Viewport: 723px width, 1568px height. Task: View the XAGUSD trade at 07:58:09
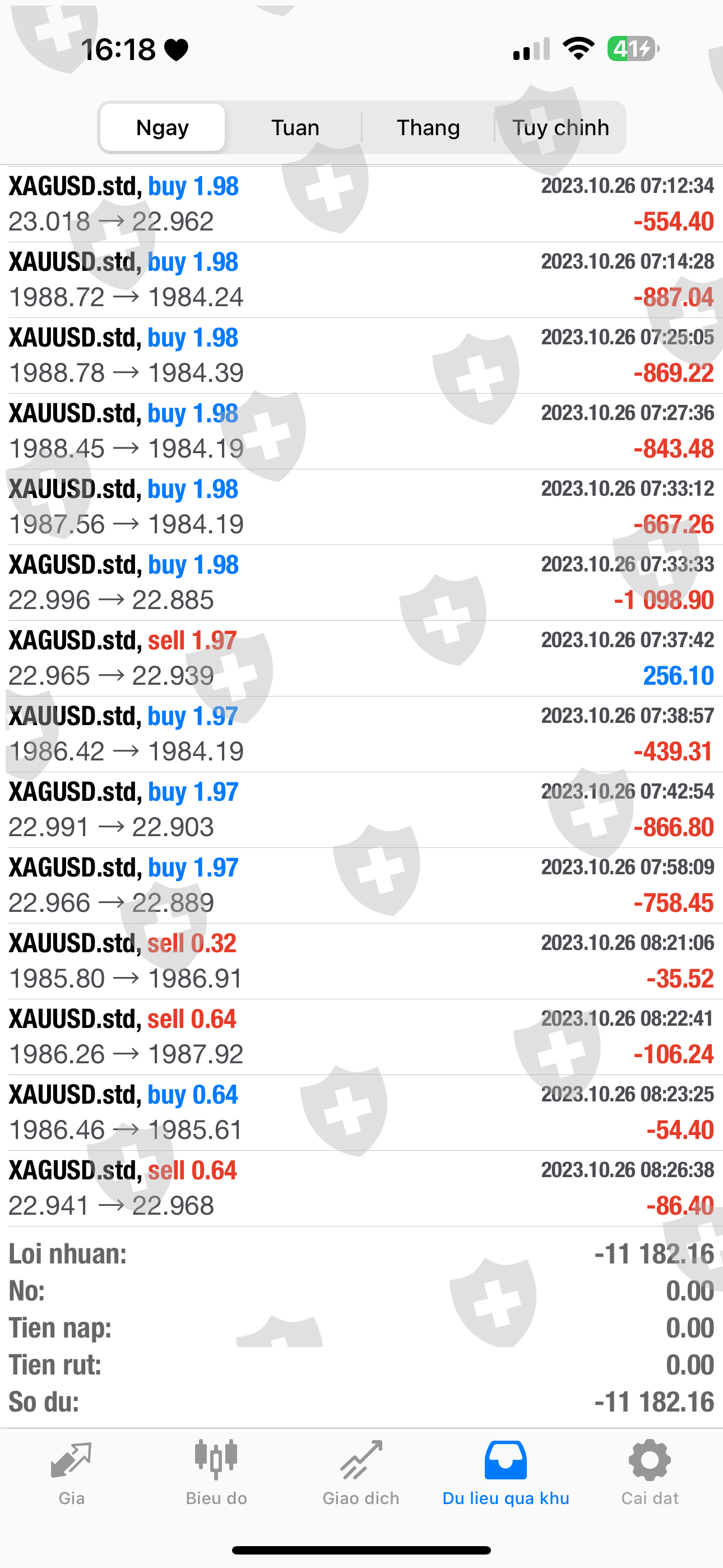click(x=361, y=885)
